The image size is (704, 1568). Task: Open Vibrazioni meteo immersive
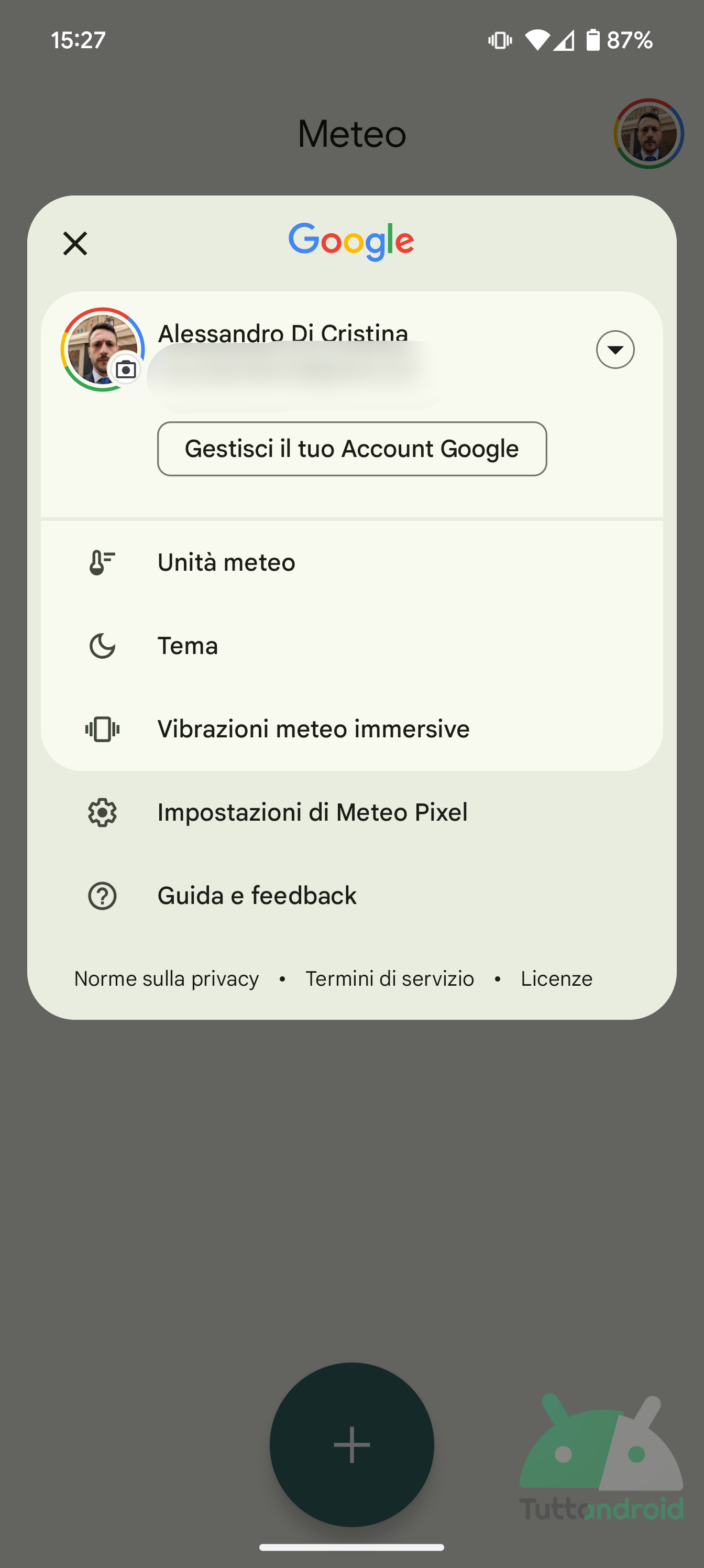pyautogui.click(x=351, y=729)
